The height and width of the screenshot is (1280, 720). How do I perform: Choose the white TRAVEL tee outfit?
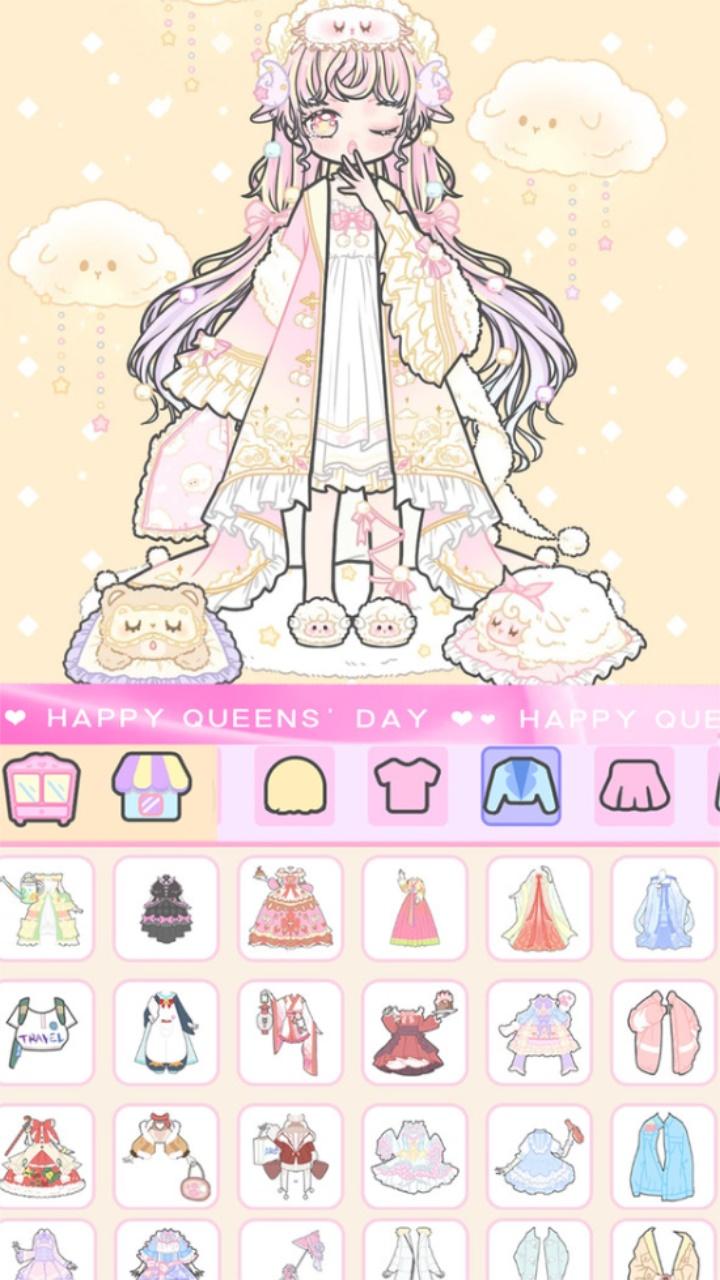(42, 1033)
